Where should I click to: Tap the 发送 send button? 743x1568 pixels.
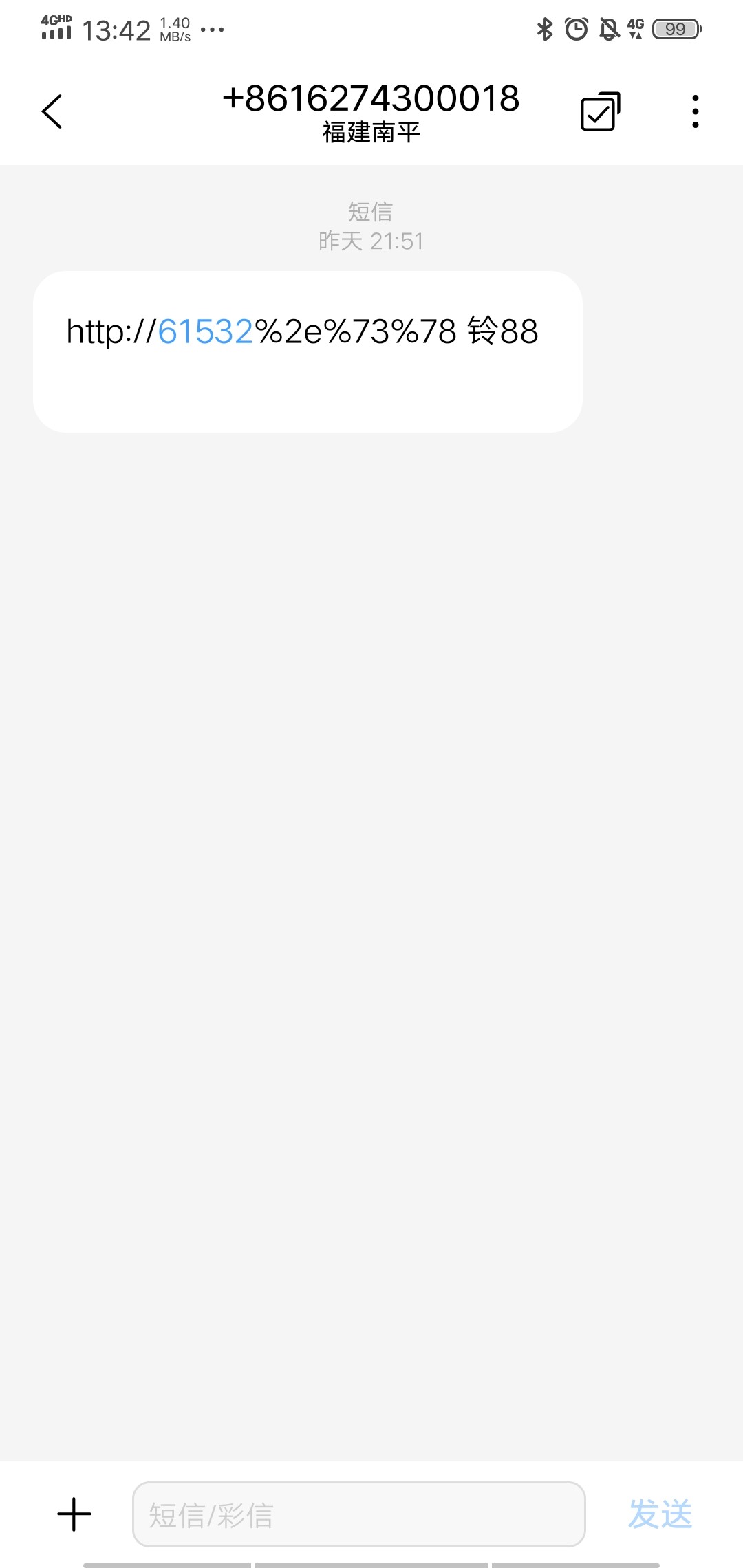pos(660,1514)
